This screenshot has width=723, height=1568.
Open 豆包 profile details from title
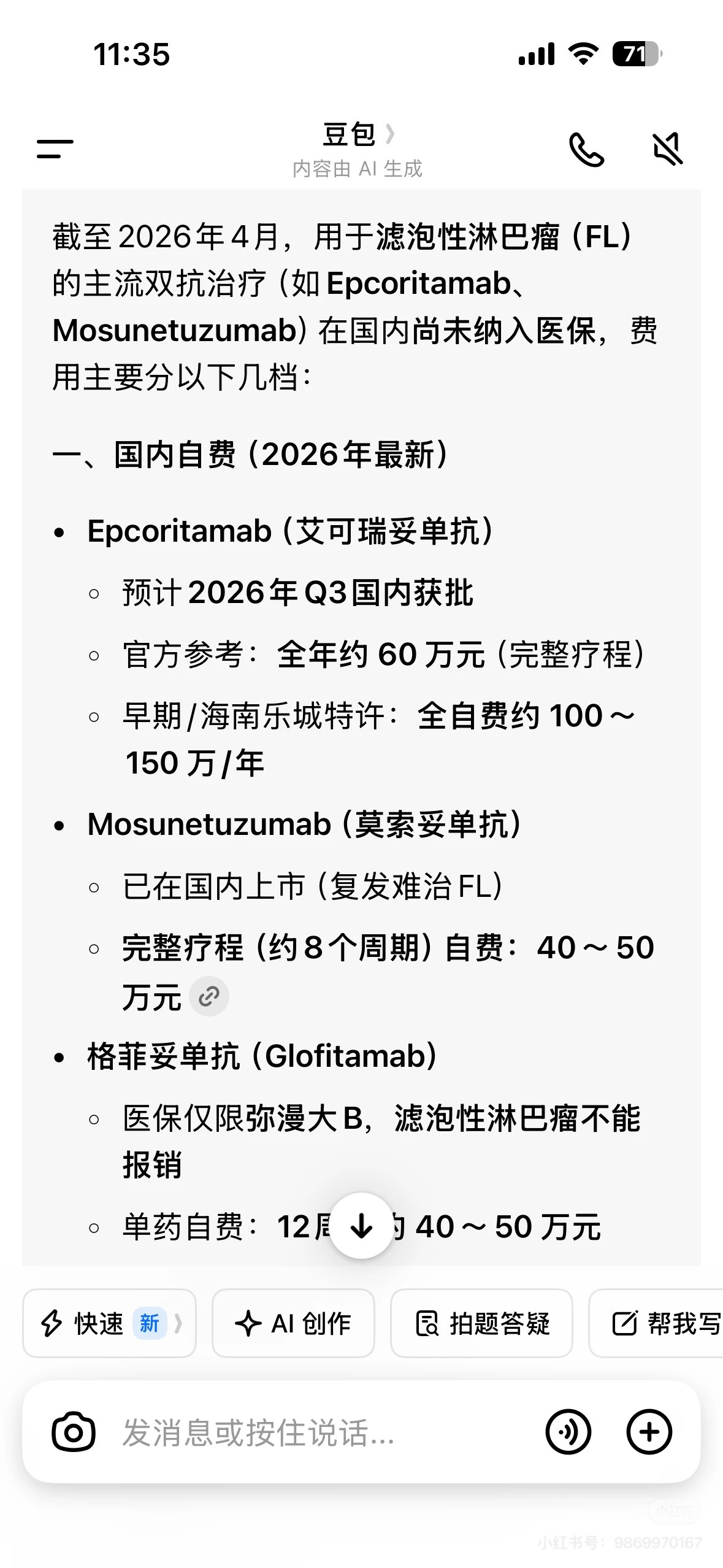[x=358, y=135]
